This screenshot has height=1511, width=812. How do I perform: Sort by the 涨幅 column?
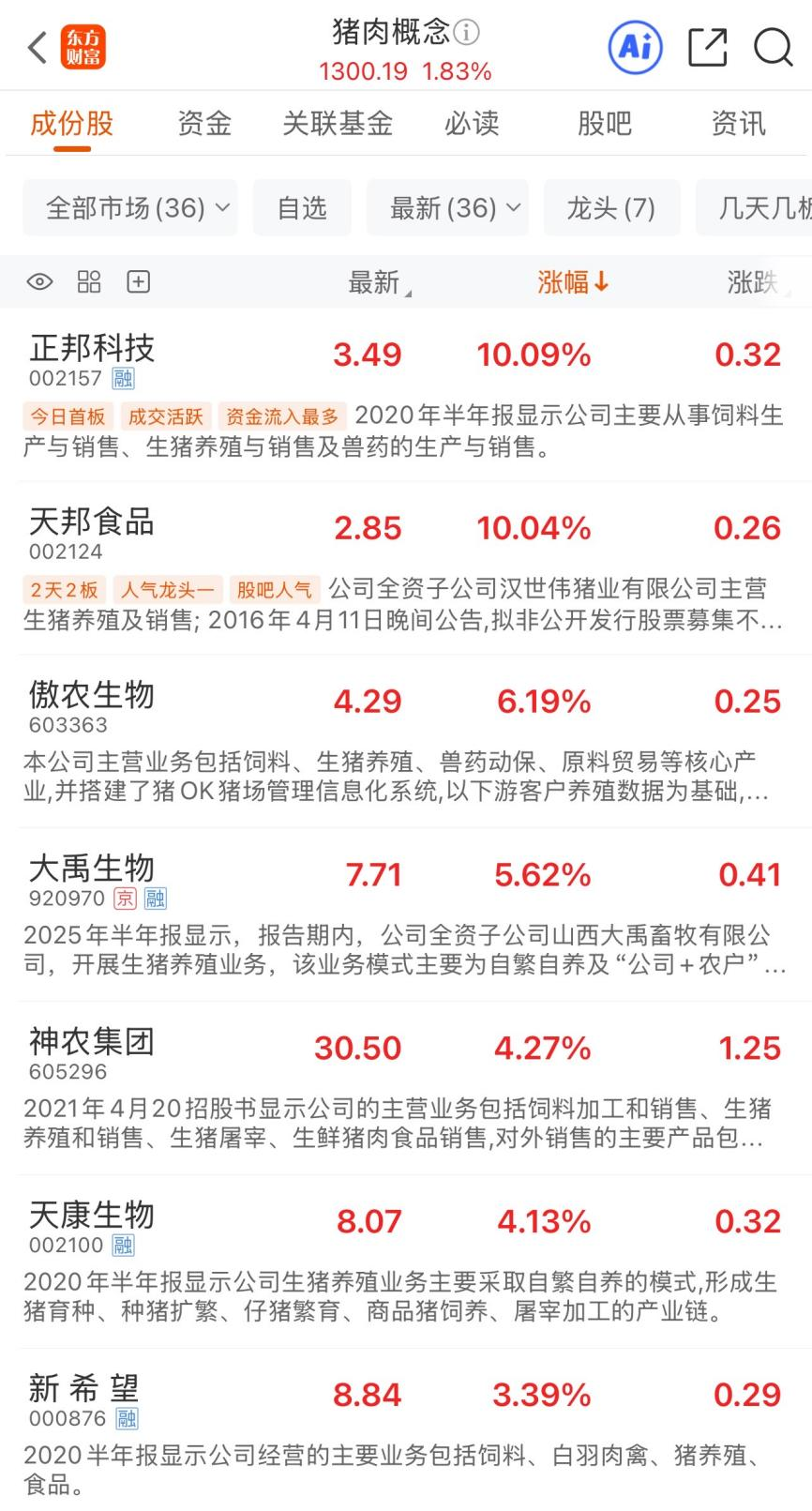point(573,281)
